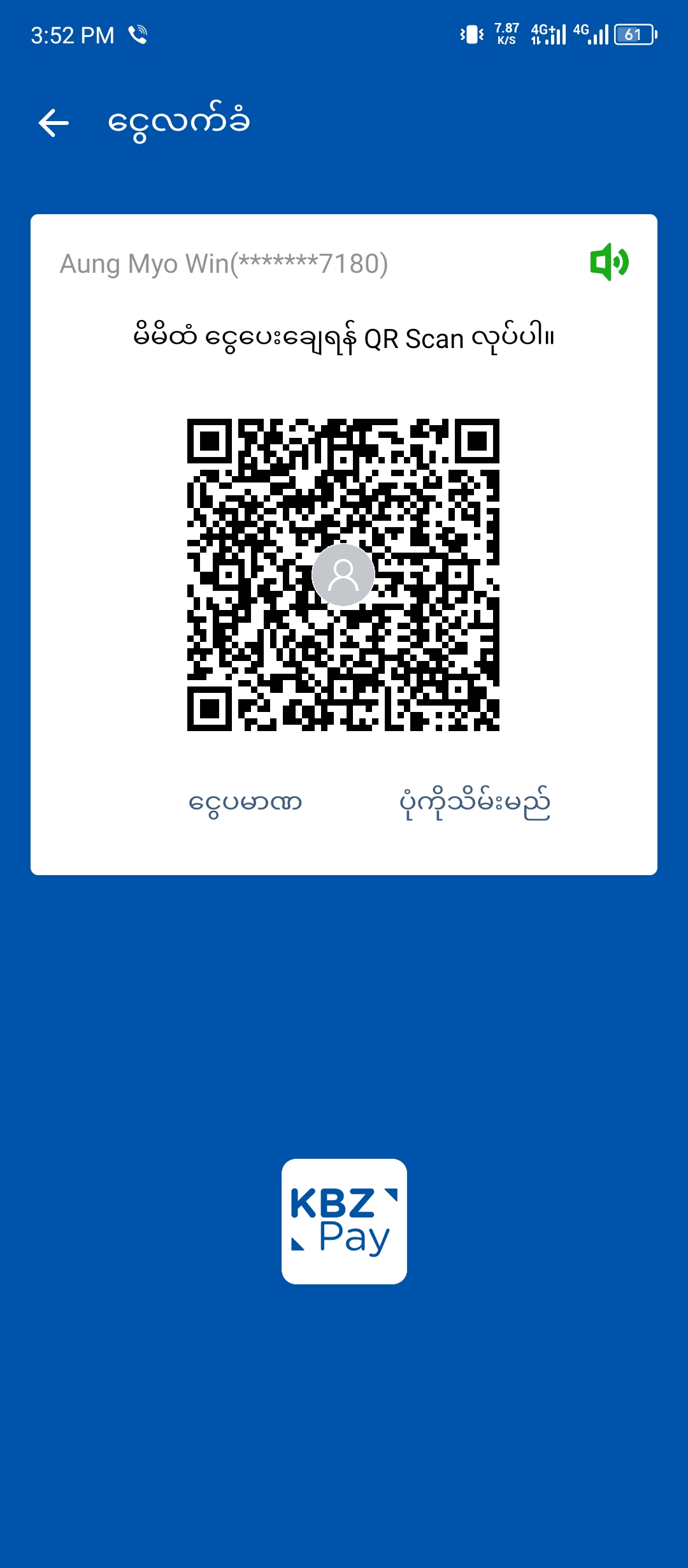Tap ပုံကိုသိမ်းမည် to save the image
Image resolution: width=688 pixels, height=1568 pixels.
coord(475,803)
